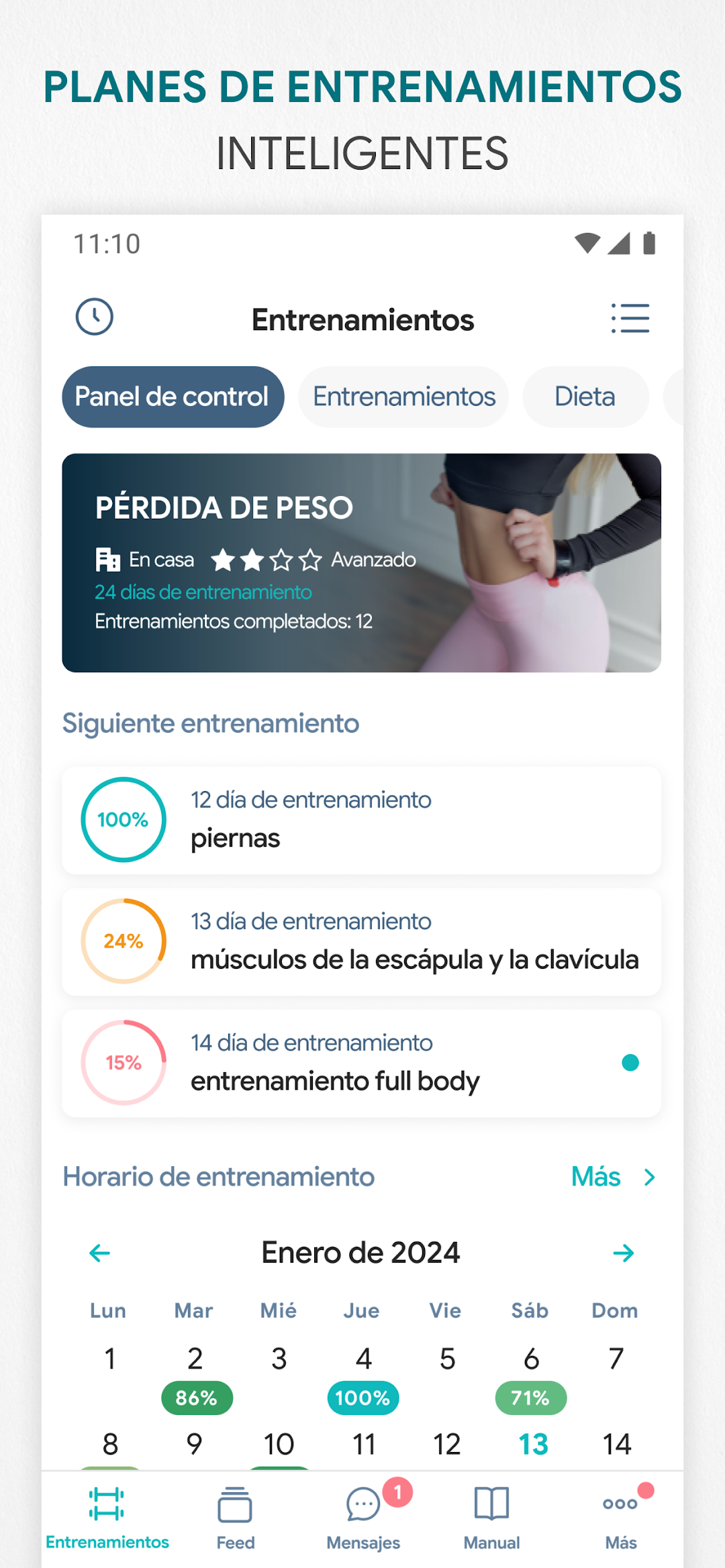Tap Más next to Horario de entrenamiento
This screenshot has height=1568, width=725.
click(613, 1177)
